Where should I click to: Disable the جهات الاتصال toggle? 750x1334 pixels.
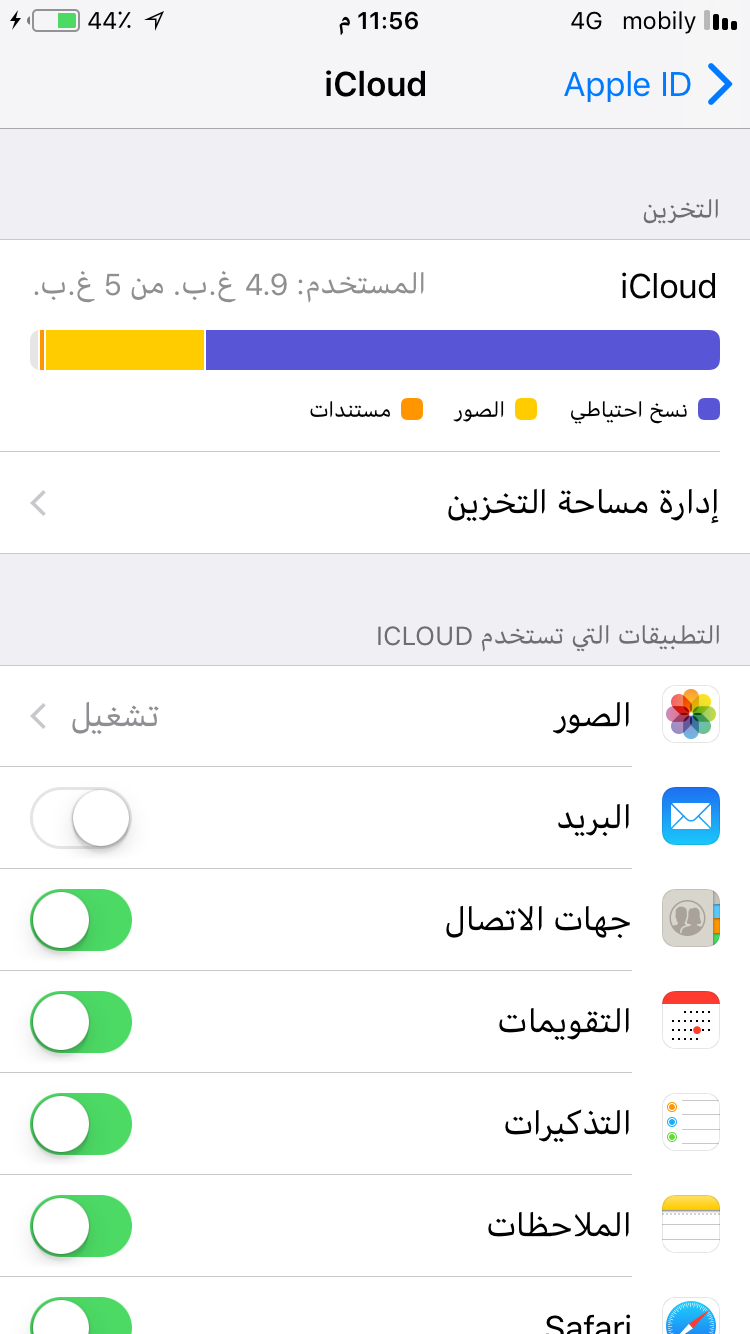click(81, 920)
